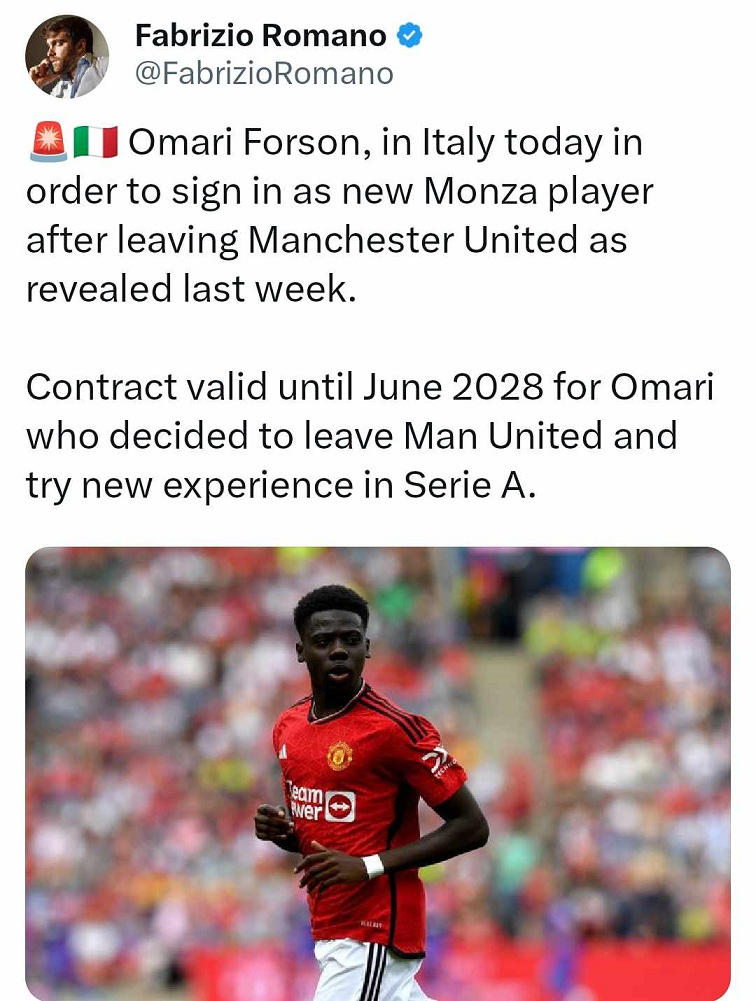This screenshot has height=1001, width=756.
Task: Open the attached Omari Forson photo
Action: (378, 774)
